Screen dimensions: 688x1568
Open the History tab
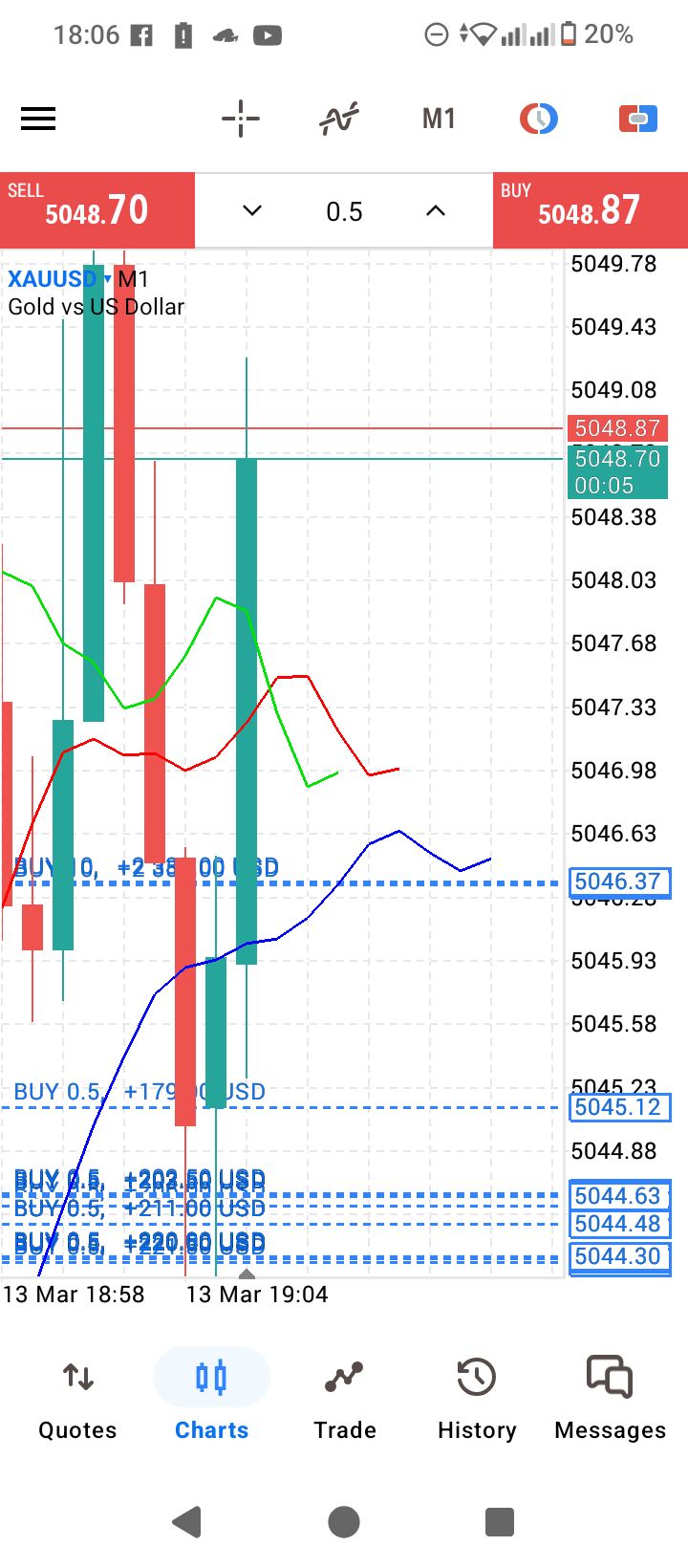click(x=477, y=1401)
